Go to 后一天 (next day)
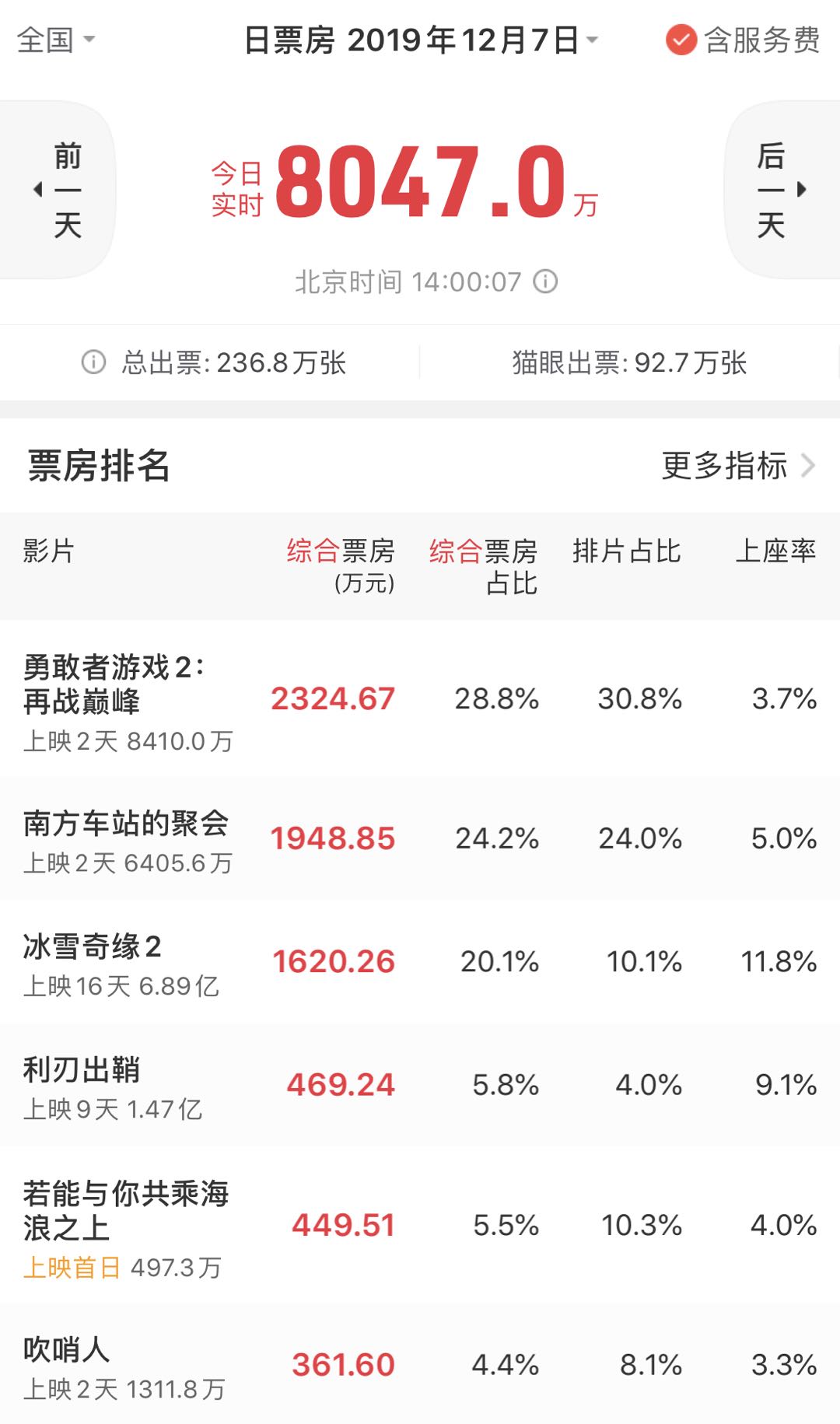 [780, 190]
